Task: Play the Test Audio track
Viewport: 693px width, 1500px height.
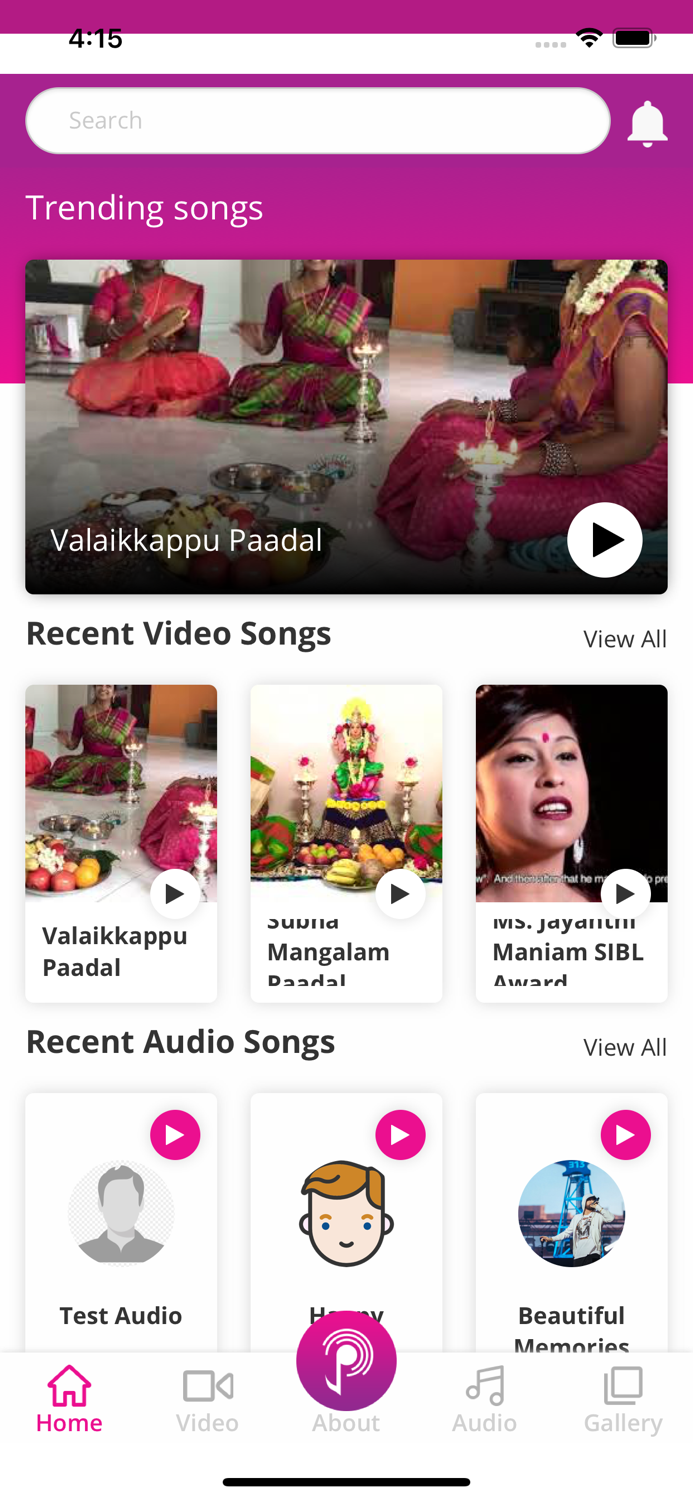Action: pos(175,1135)
